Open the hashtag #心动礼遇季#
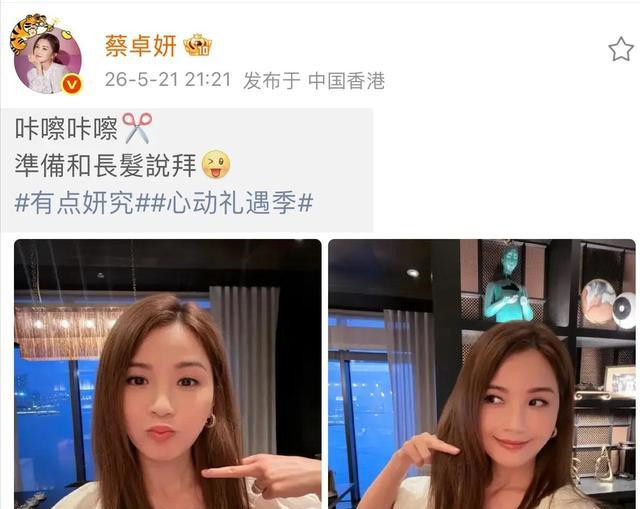Image resolution: width=640 pixels, height=509 pixels. 232,203
